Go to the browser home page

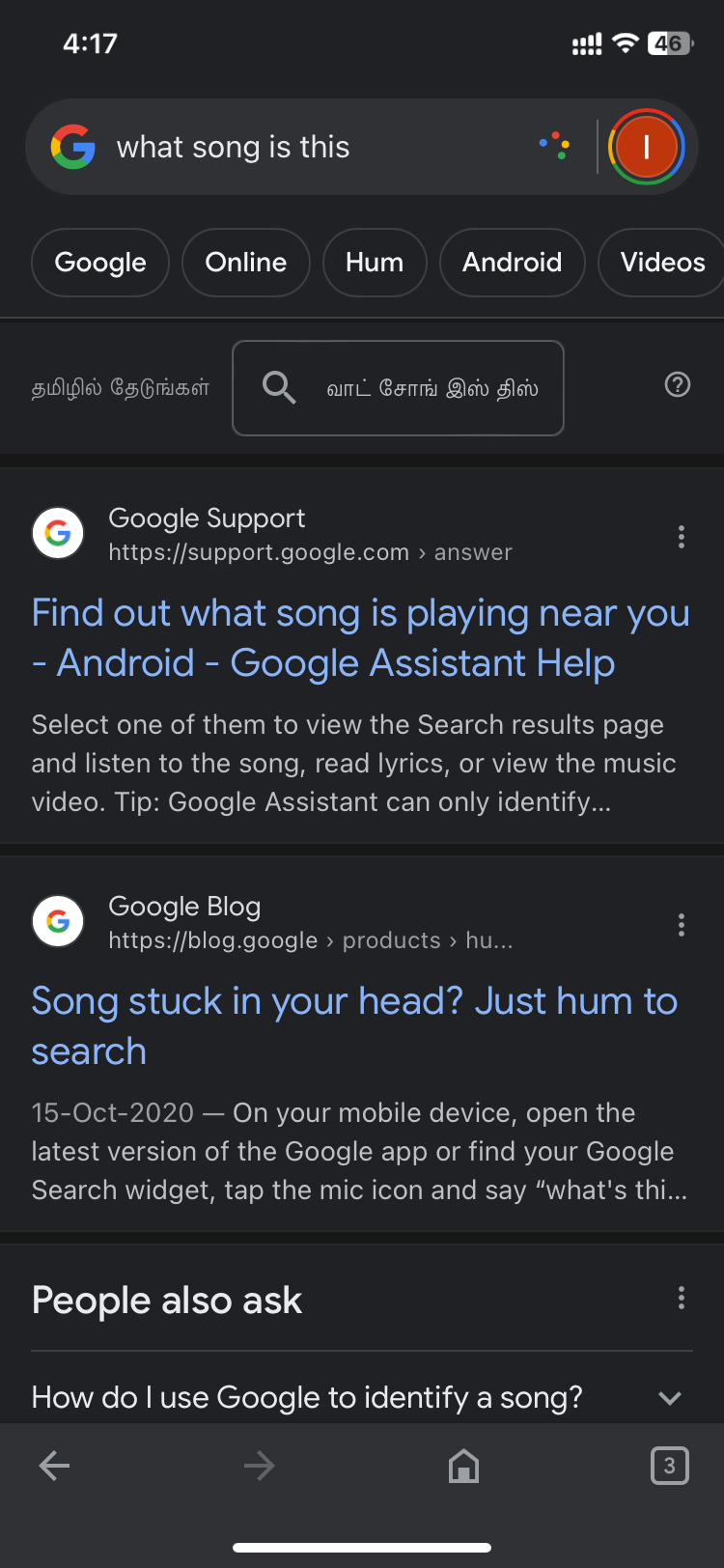[x=463, y=1466]
